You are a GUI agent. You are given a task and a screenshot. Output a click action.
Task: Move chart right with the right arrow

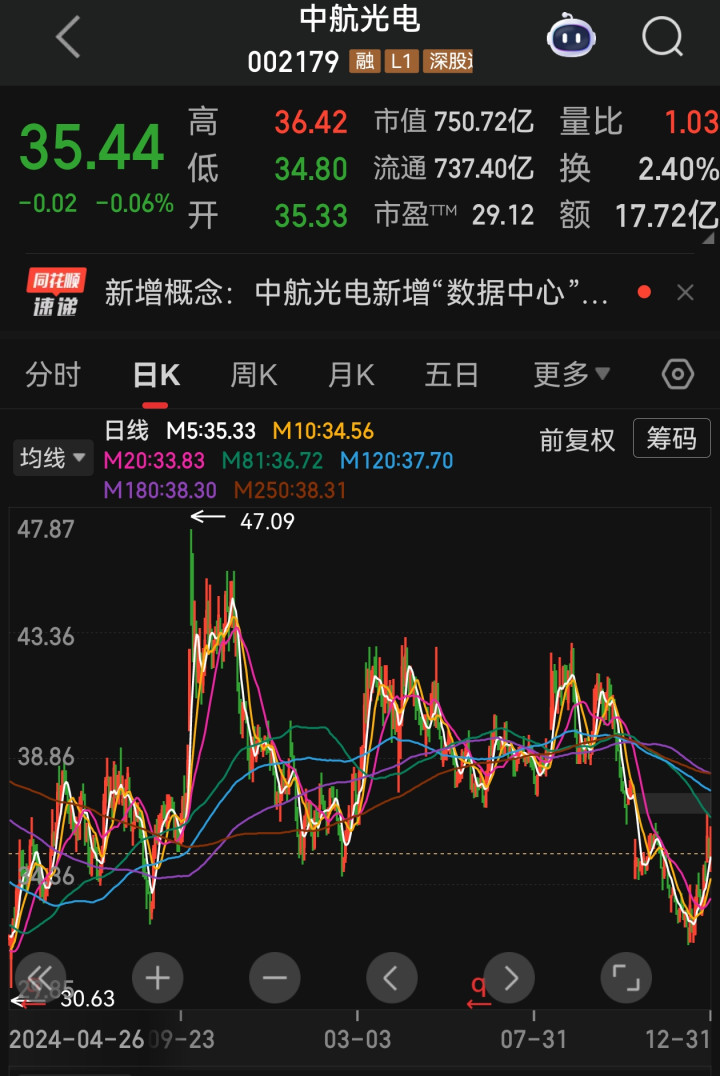coord(509,978)
